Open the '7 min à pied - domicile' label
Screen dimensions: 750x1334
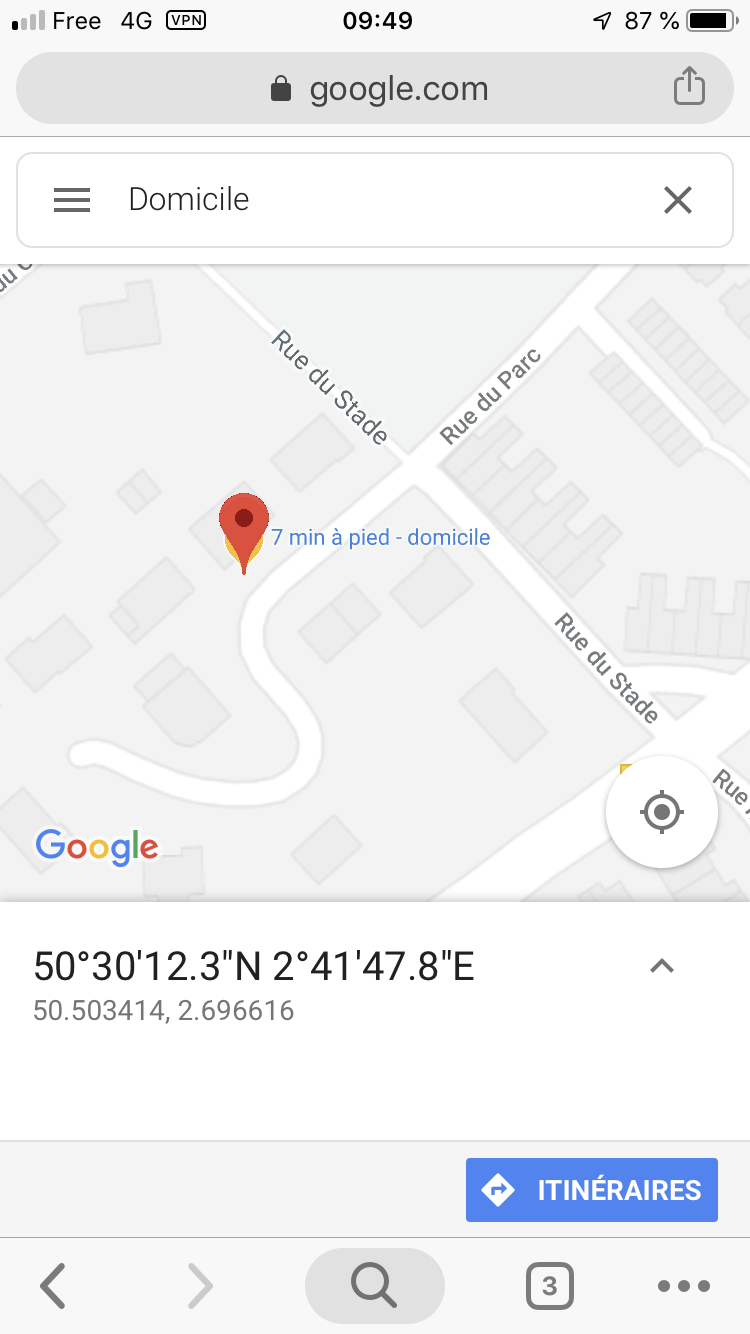coord(381,537)
